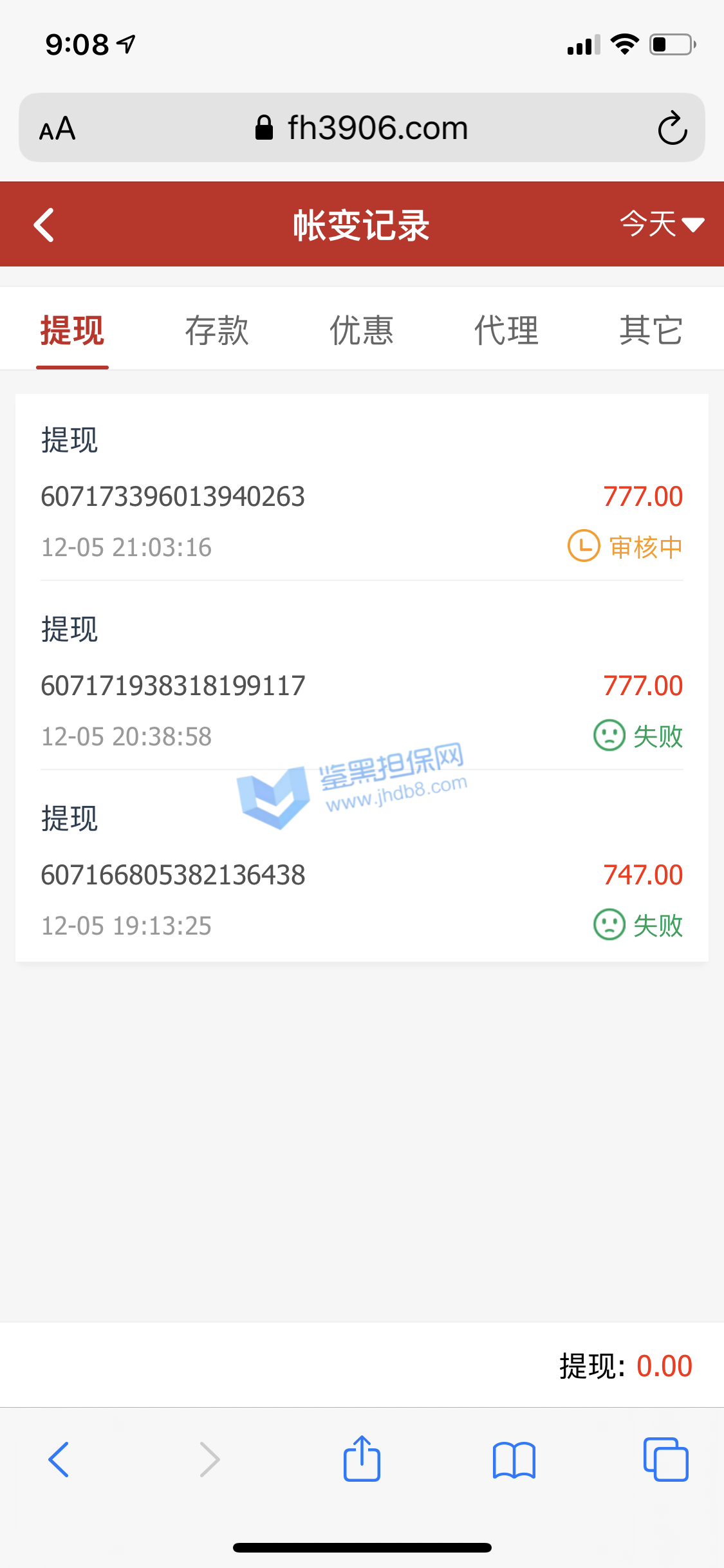Open Safari bookmarks
The width and height of the screenshot is (724, 1568).
tap(514, 1459)
